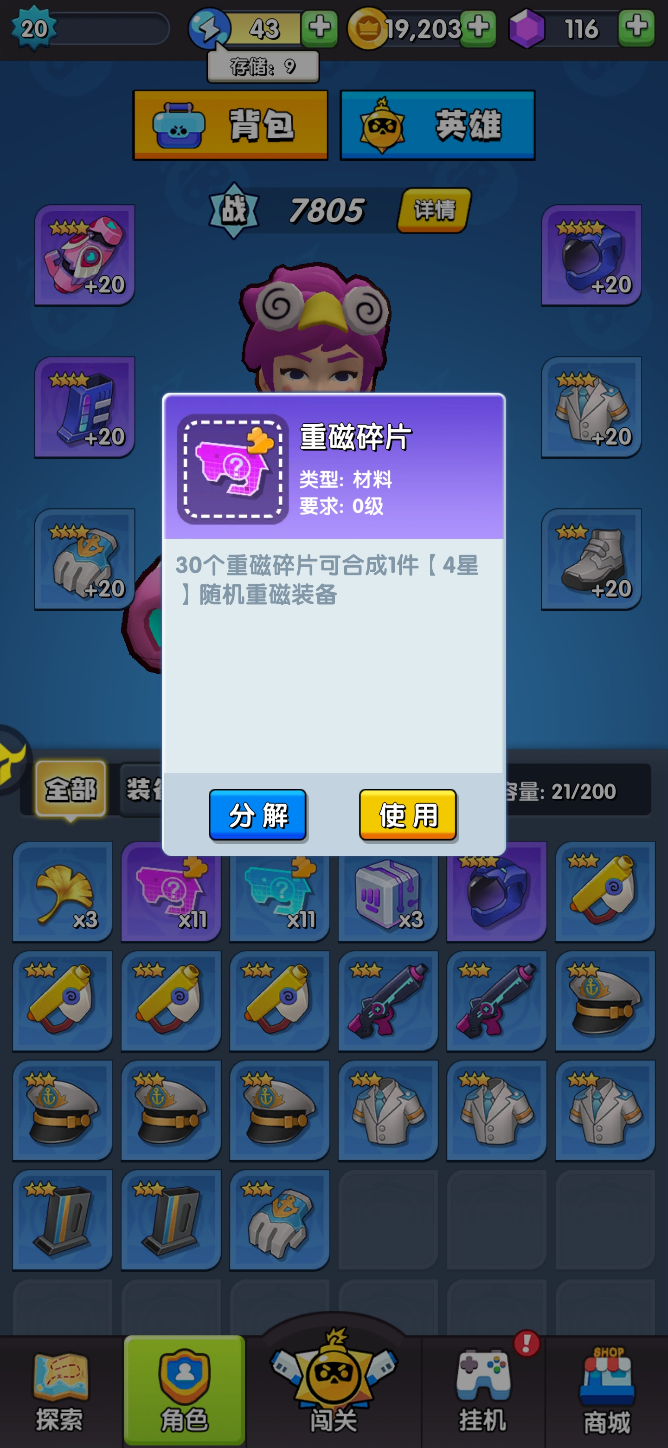Open the equipped blue helmet slot
Viewport: 668px width, 1448px height.
tap(591, 255)
